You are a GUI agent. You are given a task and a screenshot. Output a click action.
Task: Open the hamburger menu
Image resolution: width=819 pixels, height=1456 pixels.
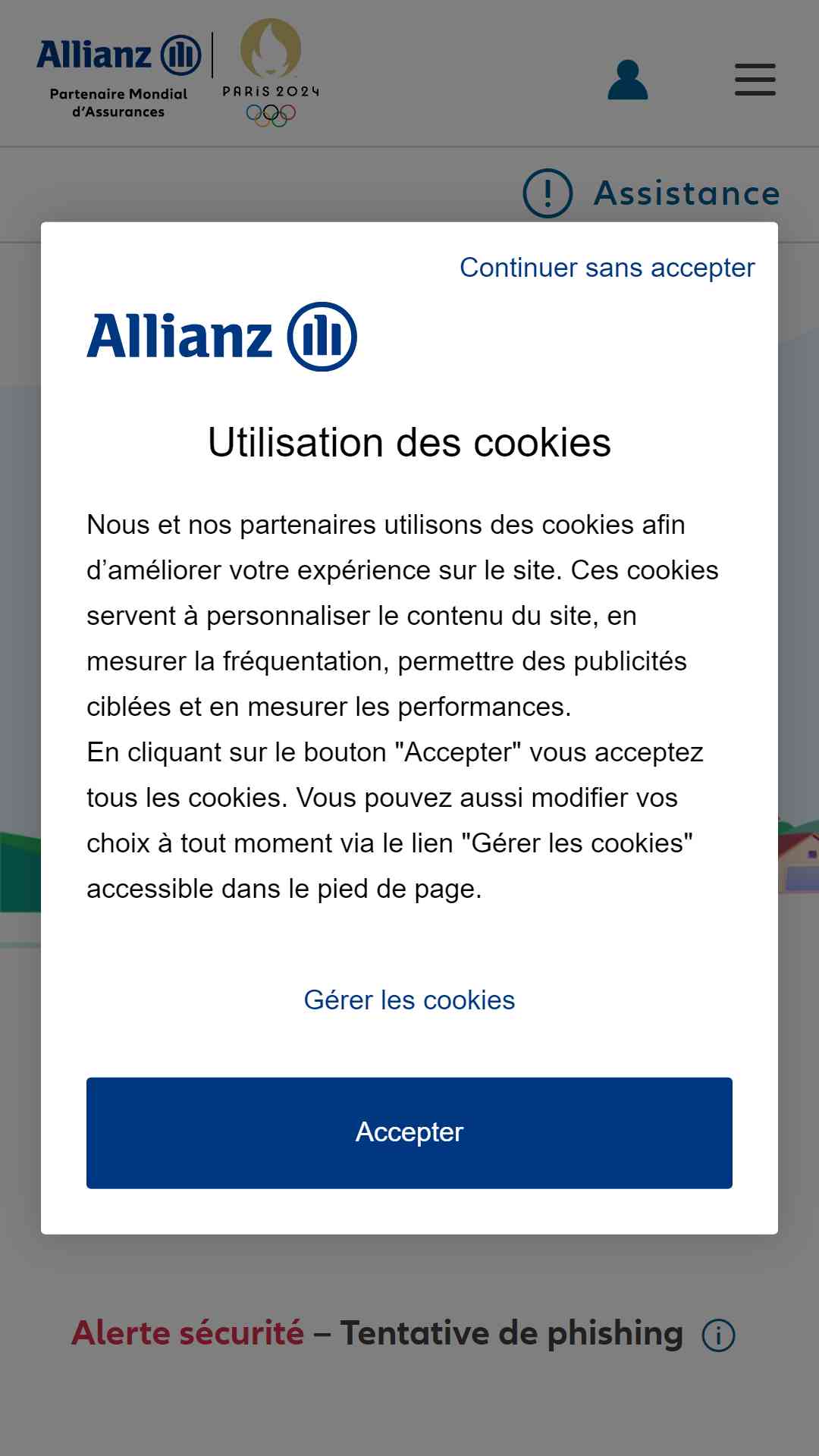755,80
